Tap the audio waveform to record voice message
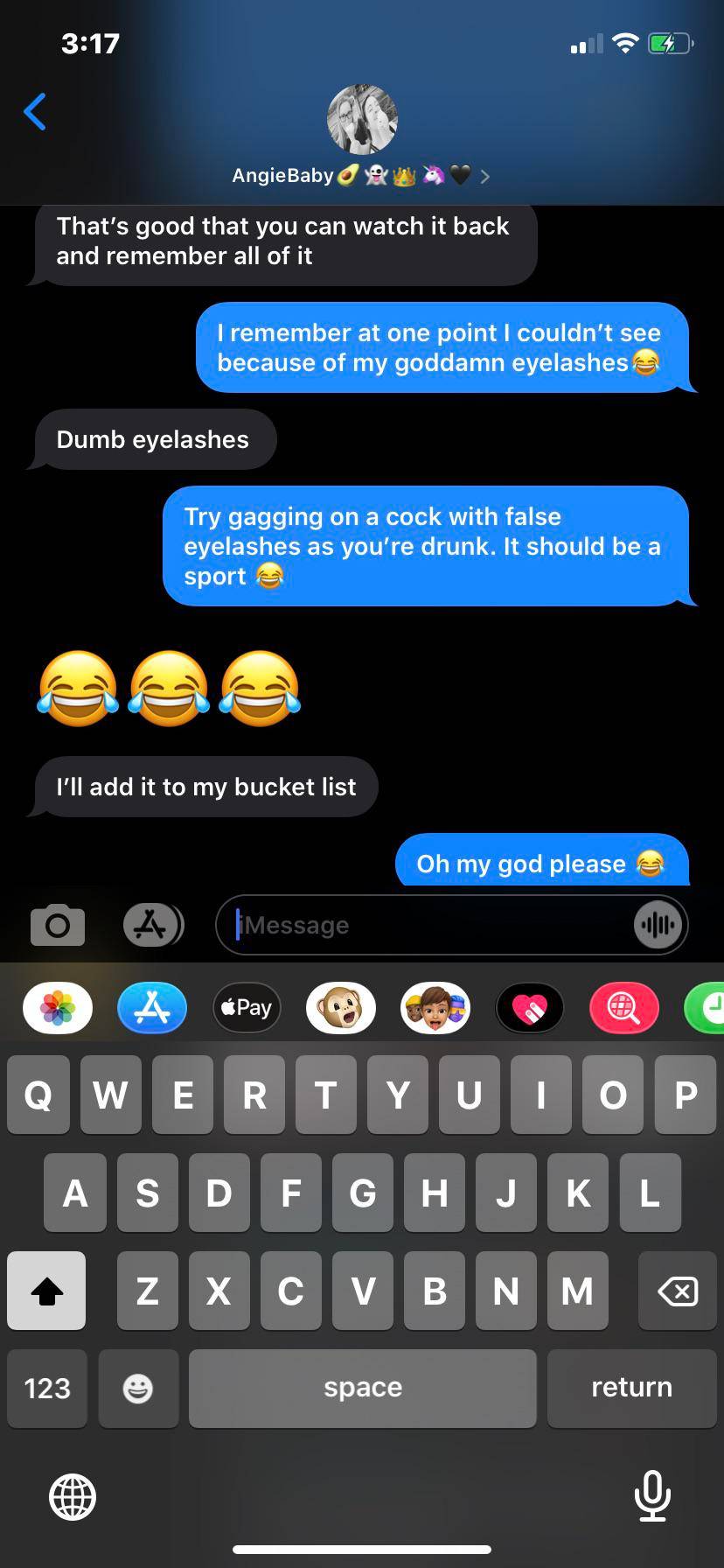The height and width of the screenshot is (1568, 724). [657, 925]
